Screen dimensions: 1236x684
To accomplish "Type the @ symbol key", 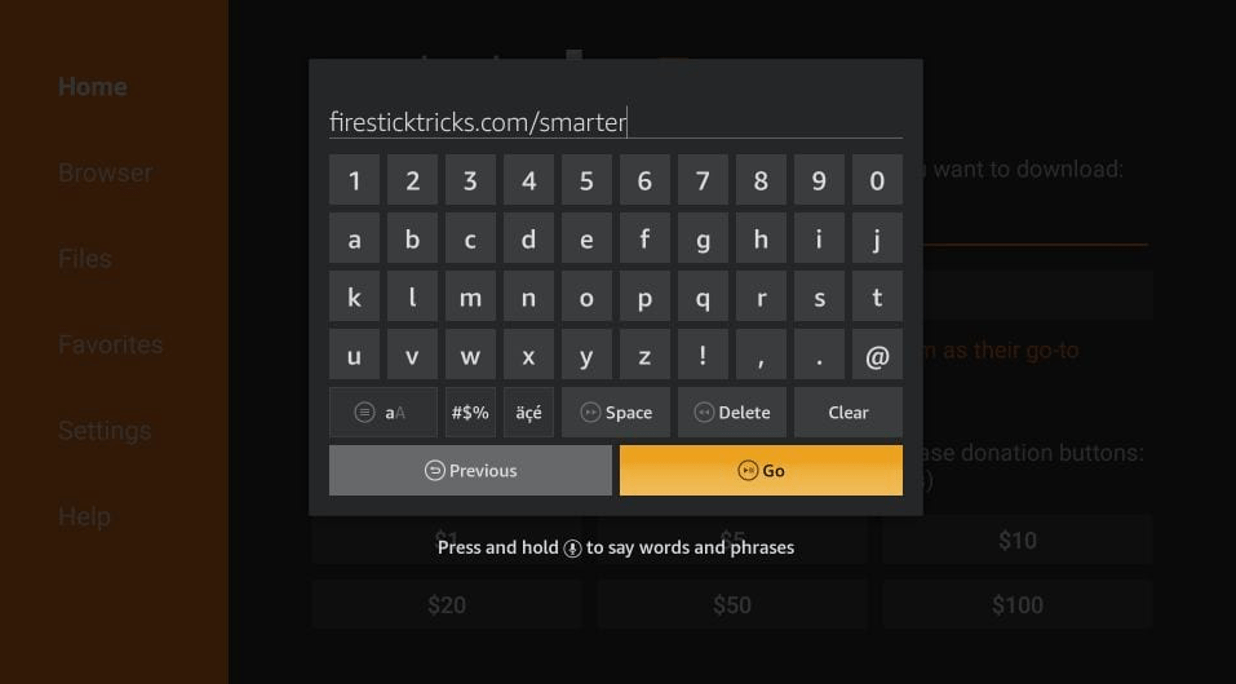I will pos(877,355).
